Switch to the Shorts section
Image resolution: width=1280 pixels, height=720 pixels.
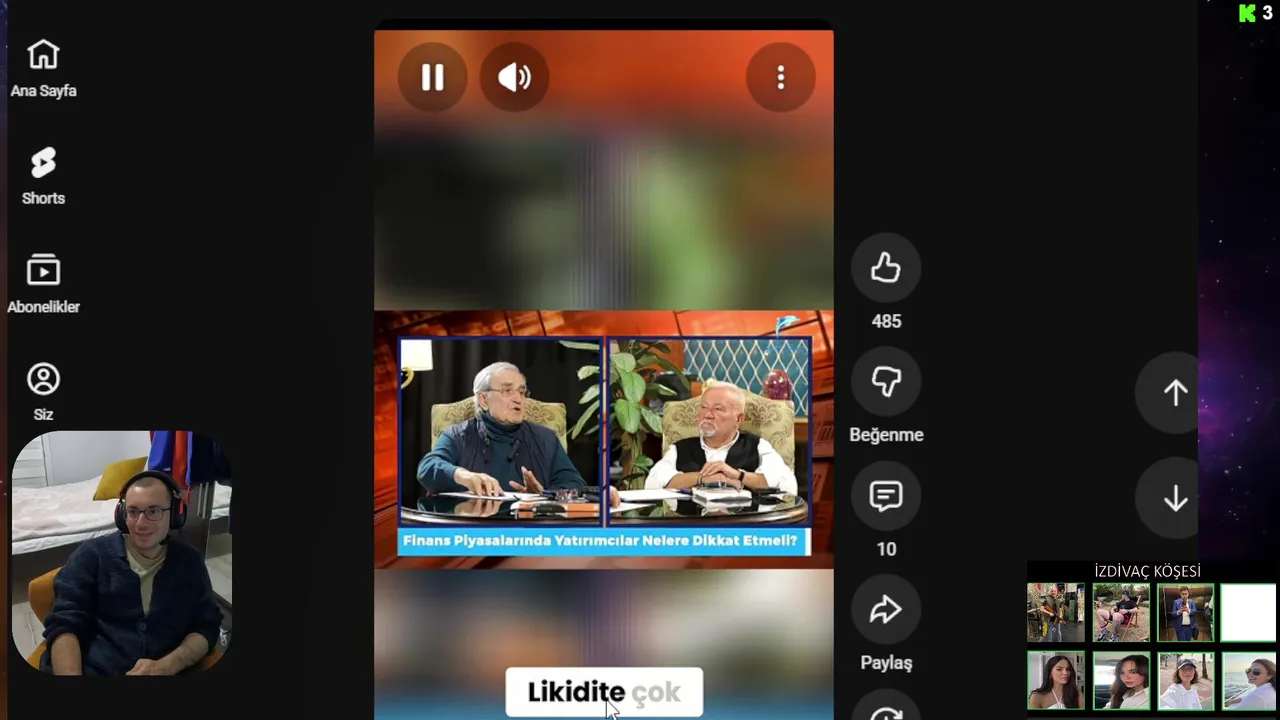[43, 174]
